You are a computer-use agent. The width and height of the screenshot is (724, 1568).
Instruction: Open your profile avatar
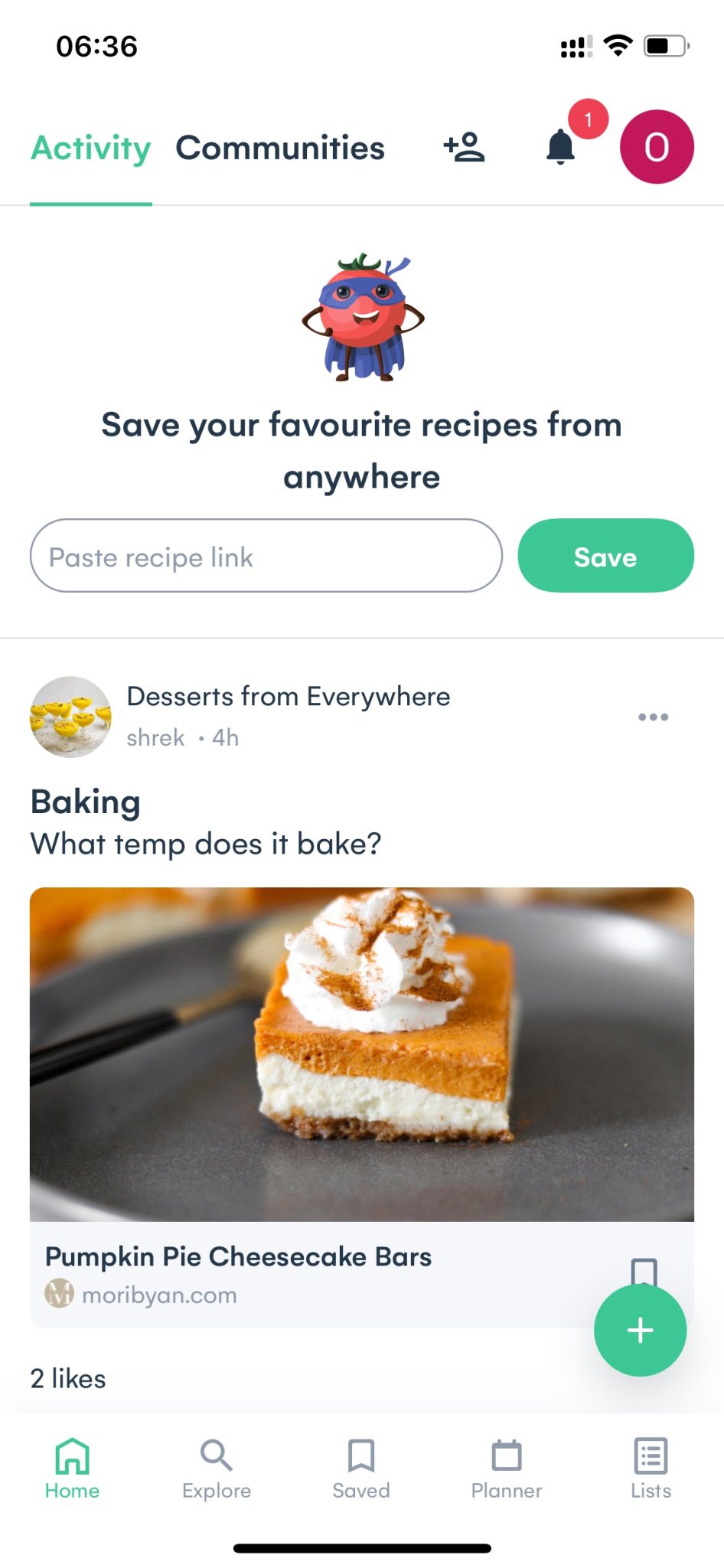point(656,147)
